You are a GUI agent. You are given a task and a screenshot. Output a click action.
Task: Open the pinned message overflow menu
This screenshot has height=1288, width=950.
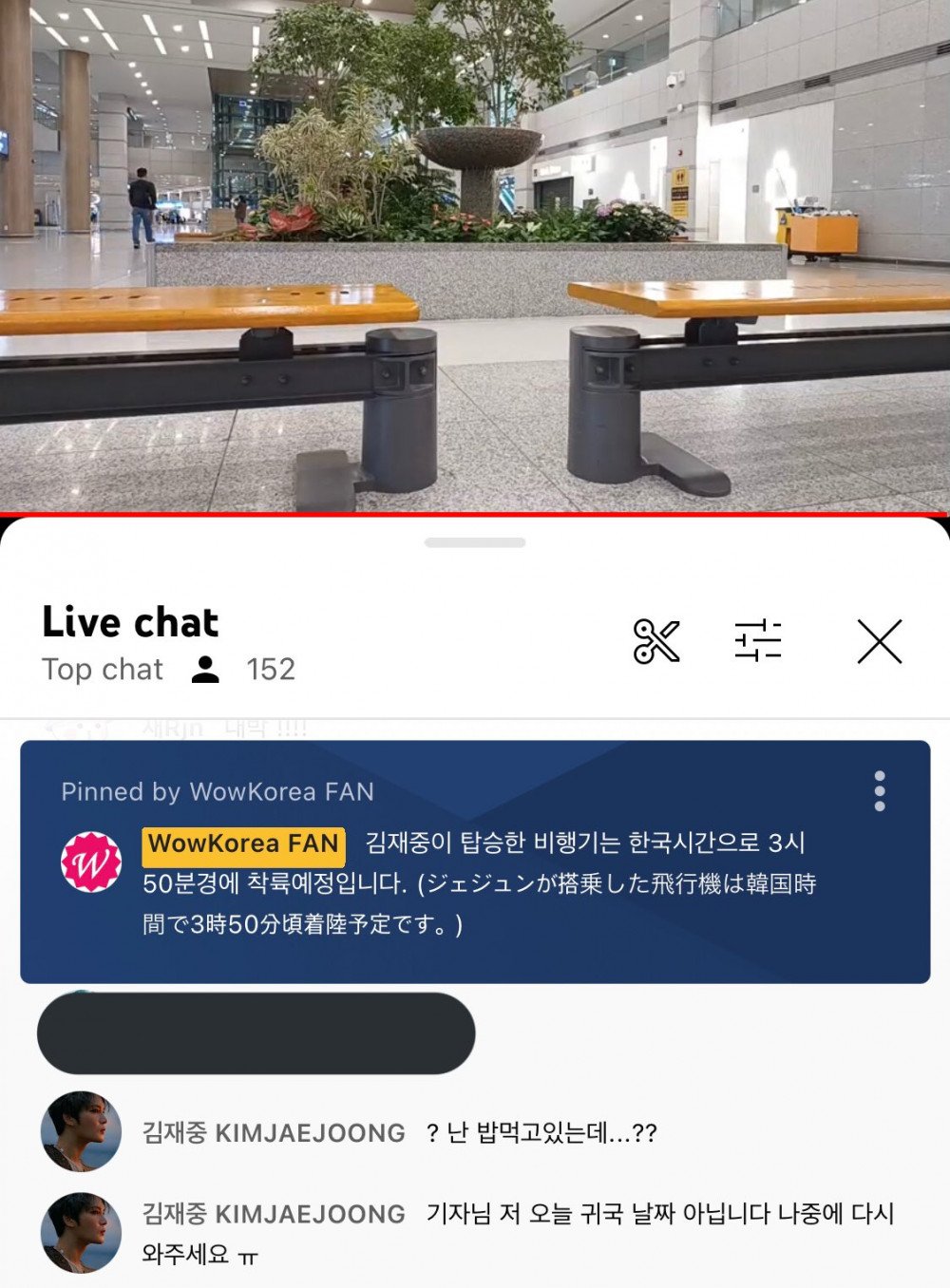(x=880, y=791)
